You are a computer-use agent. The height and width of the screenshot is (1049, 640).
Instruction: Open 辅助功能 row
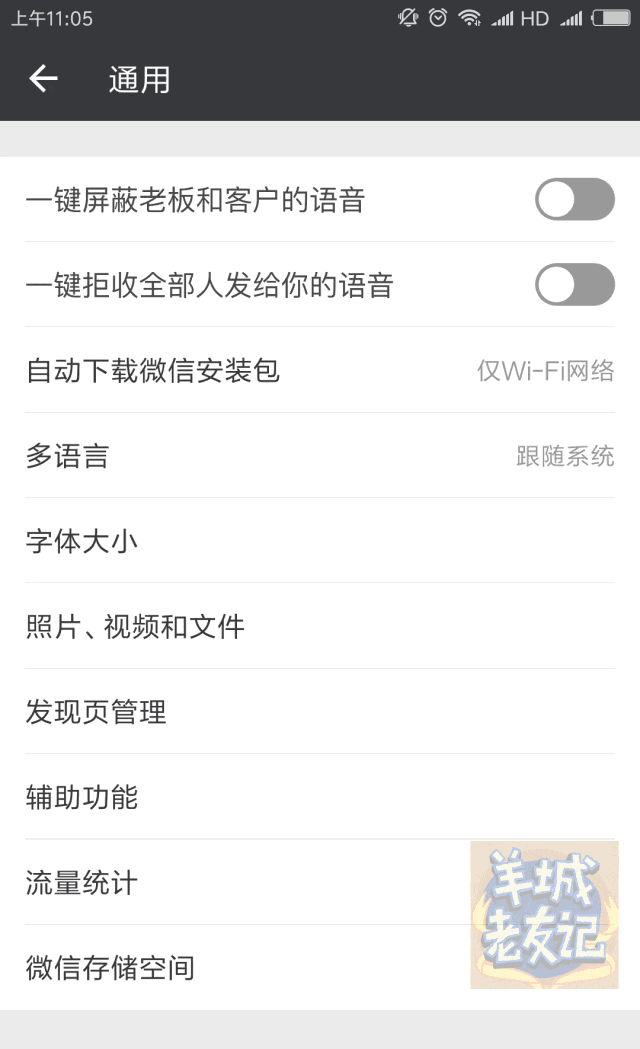pos(320,797)
